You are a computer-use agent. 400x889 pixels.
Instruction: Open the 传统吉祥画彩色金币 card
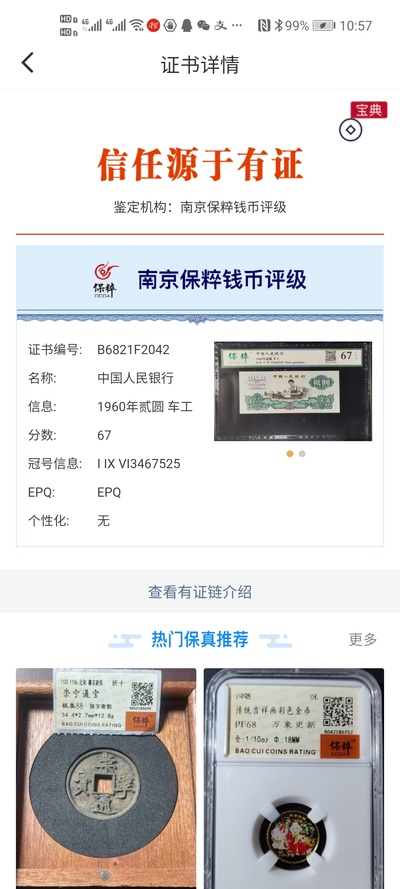click(293, 778)
